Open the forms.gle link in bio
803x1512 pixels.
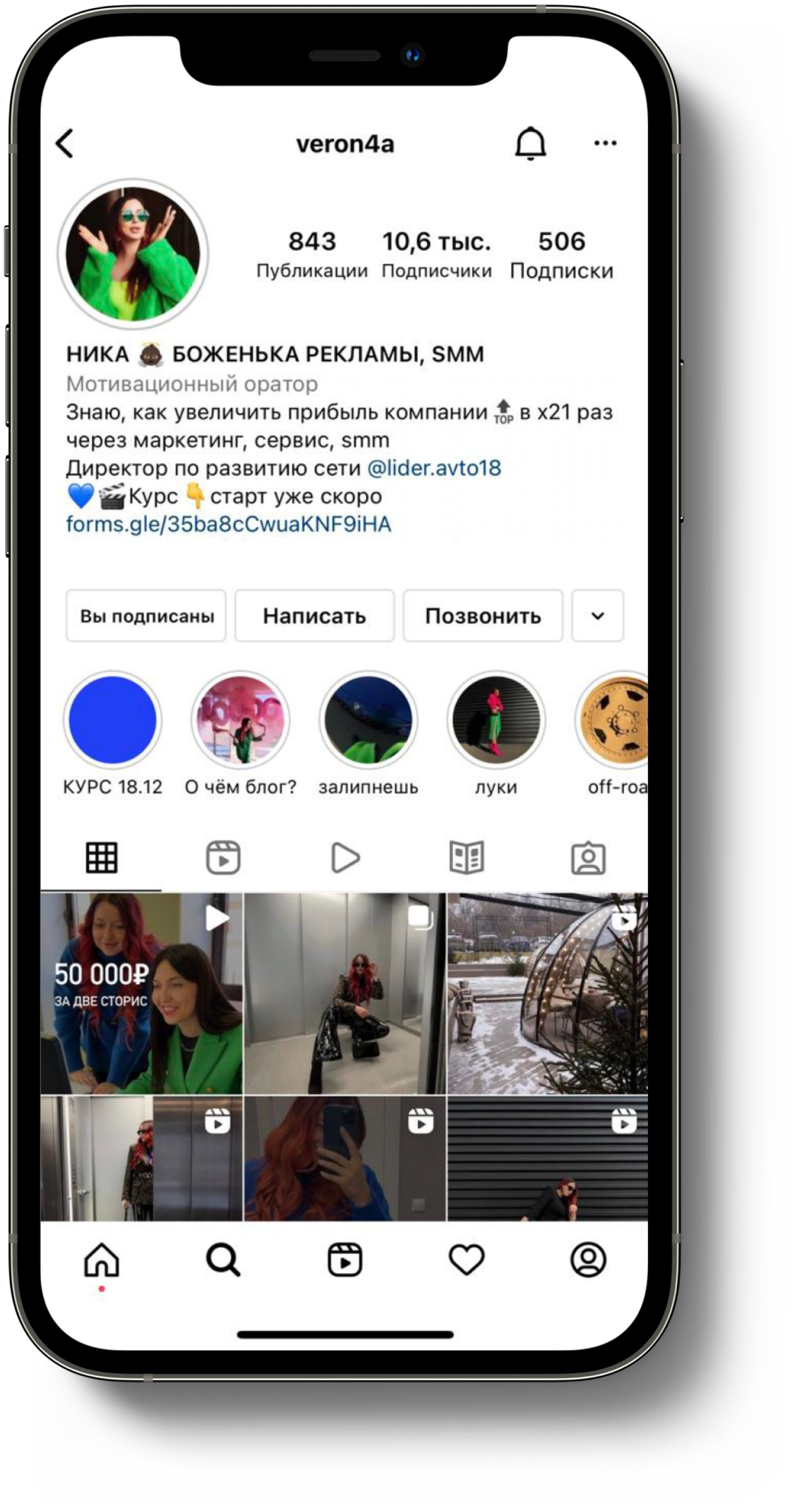[229, 524]
